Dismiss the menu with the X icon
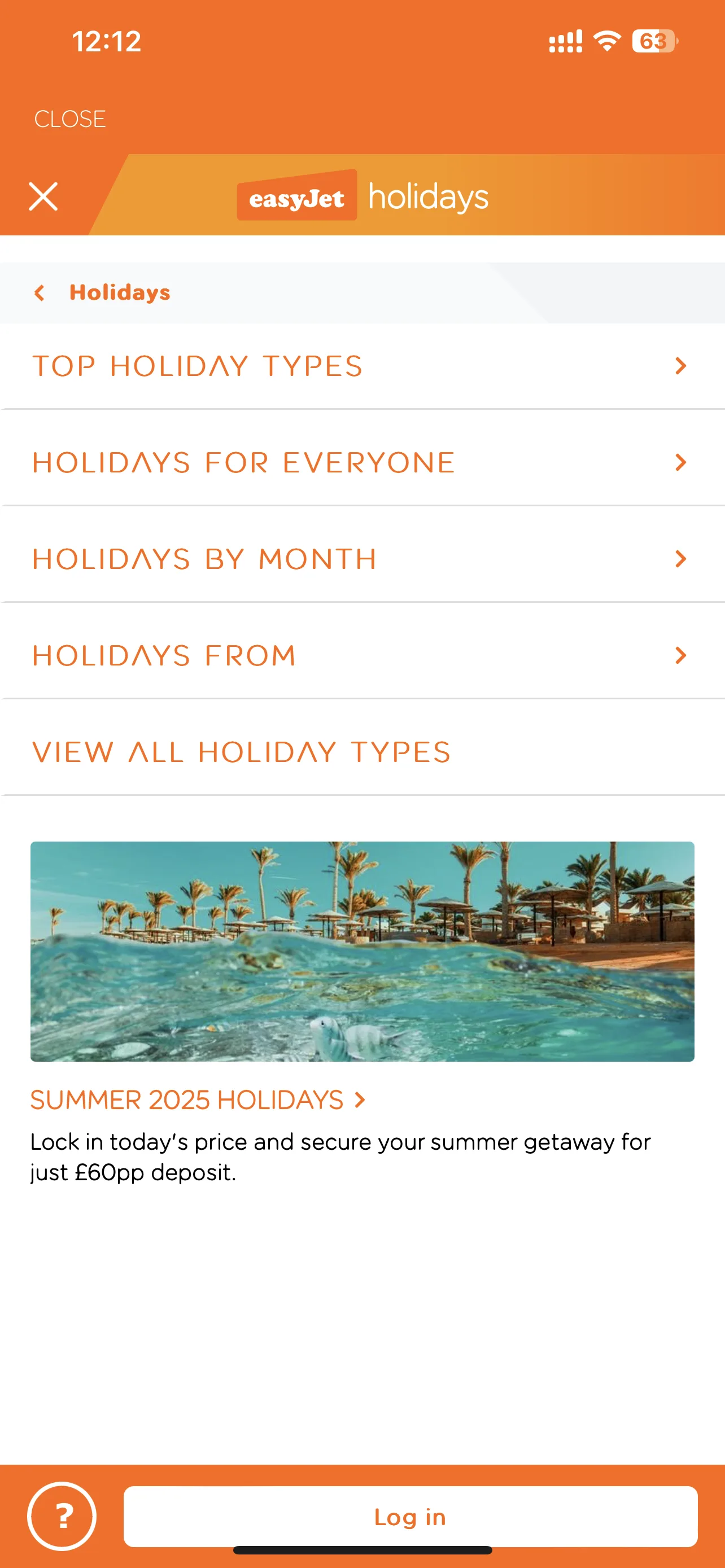Image resolution: width=725 pixels, height=1568 pixels. pyautogui.click(x=43, y=196)
